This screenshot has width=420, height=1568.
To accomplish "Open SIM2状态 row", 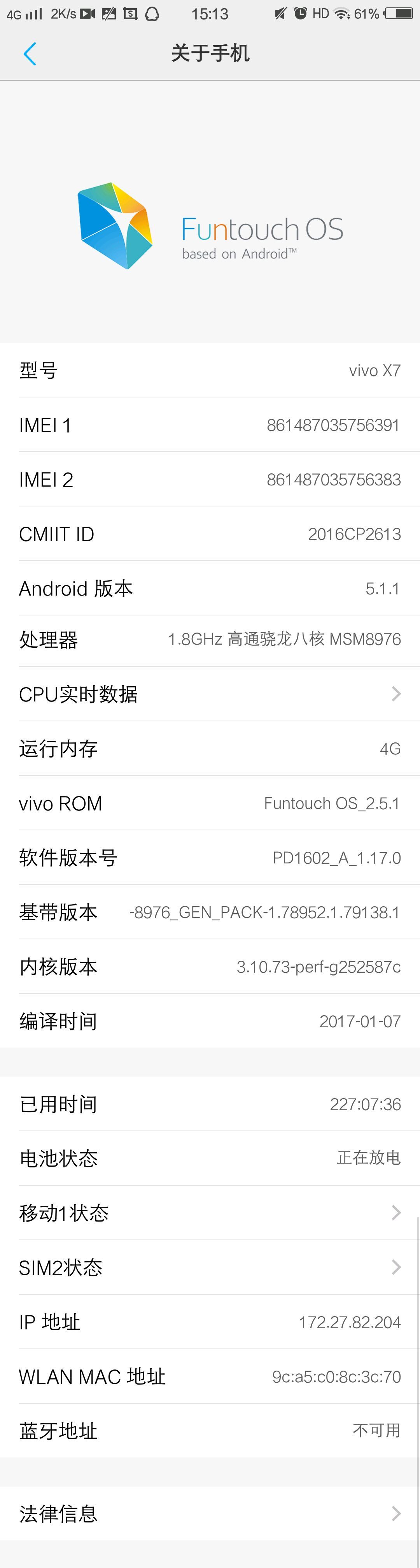I will click(210, 1267).
